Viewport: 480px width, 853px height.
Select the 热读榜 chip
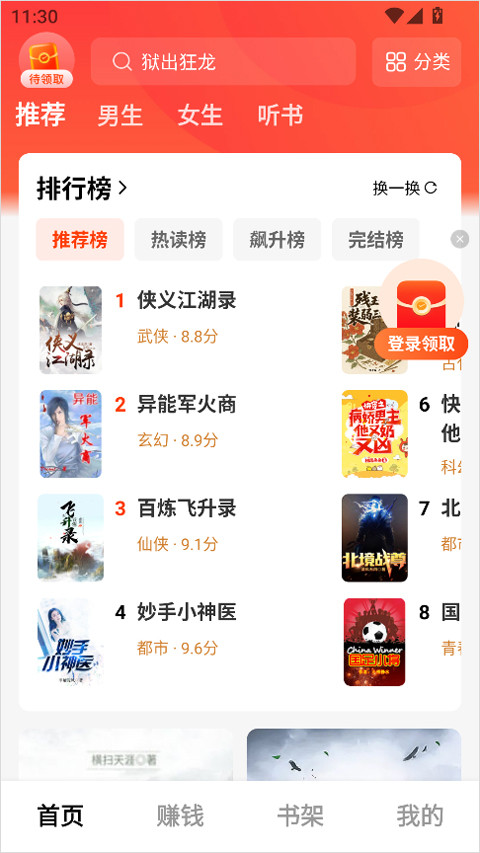click(x=179, y=239)
